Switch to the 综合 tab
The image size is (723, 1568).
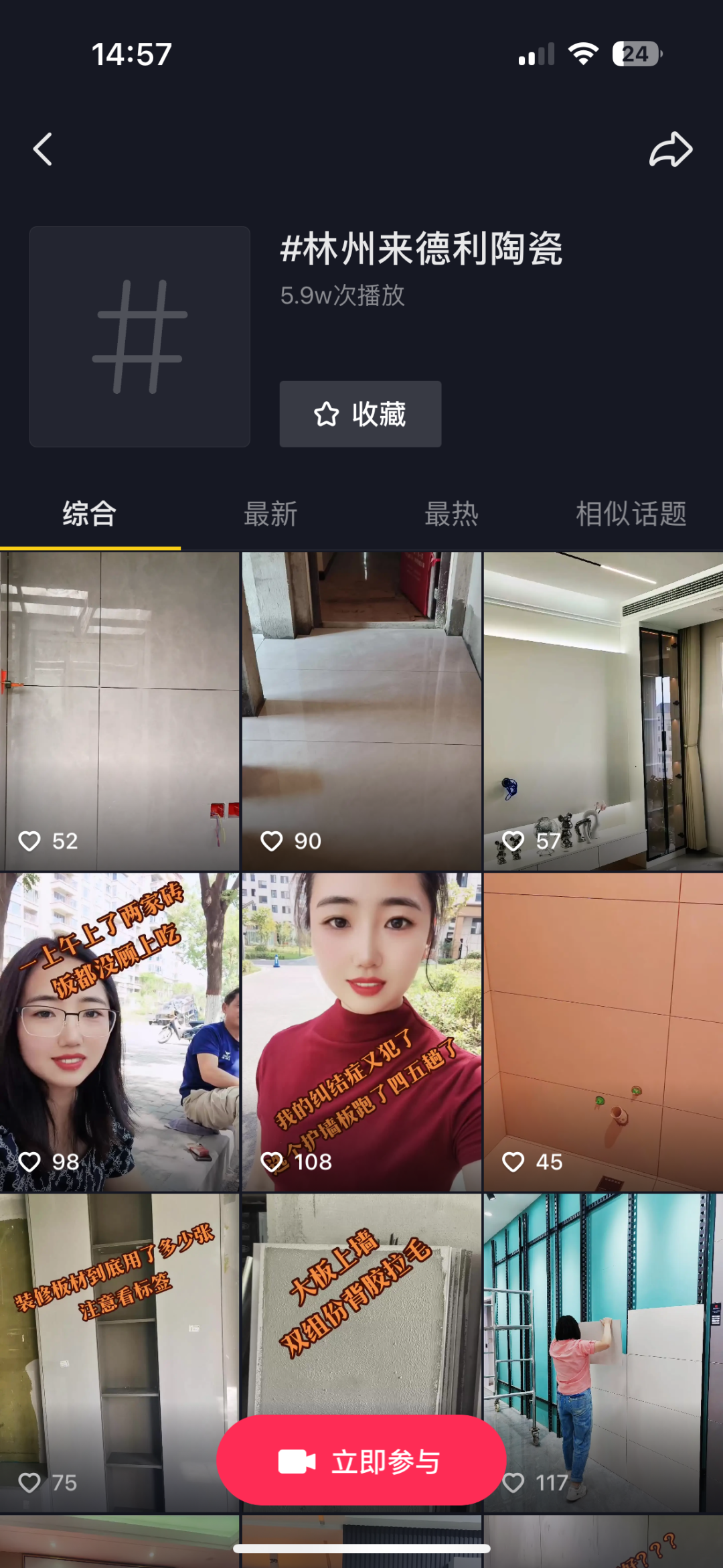[x=90, y=514]
